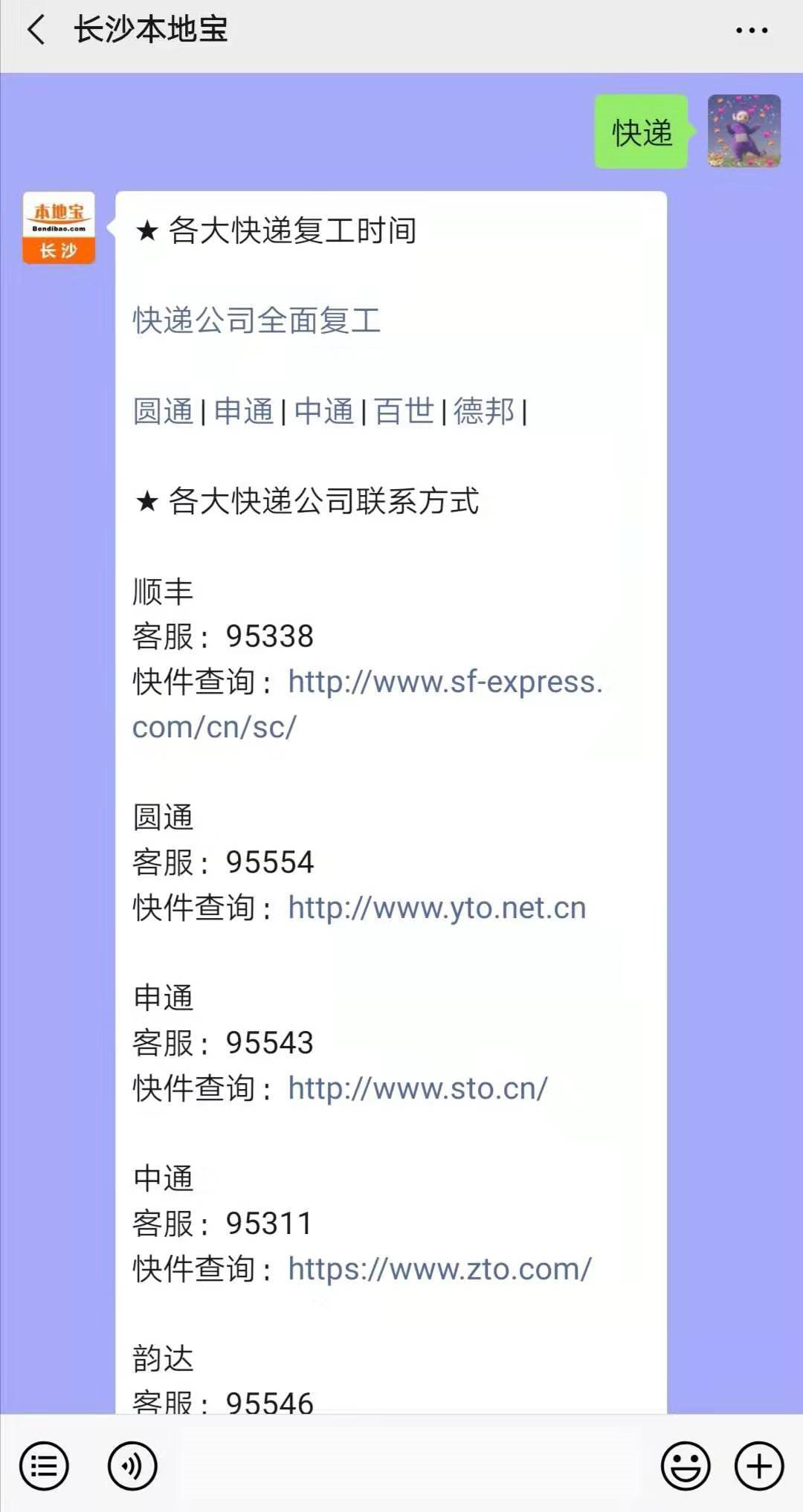Open the emoji picker
Viewport: 803px width, 1512px height.
pos(686,1467)
